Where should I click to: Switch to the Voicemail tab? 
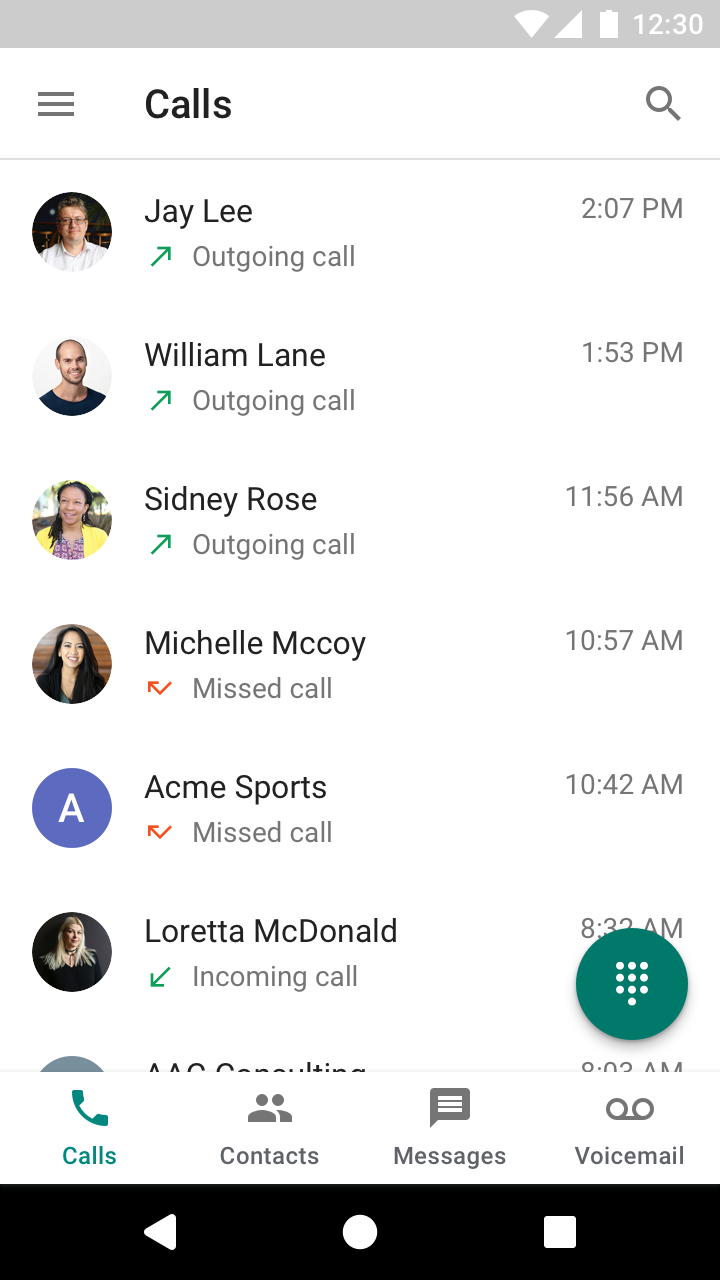coord(629,1128)
